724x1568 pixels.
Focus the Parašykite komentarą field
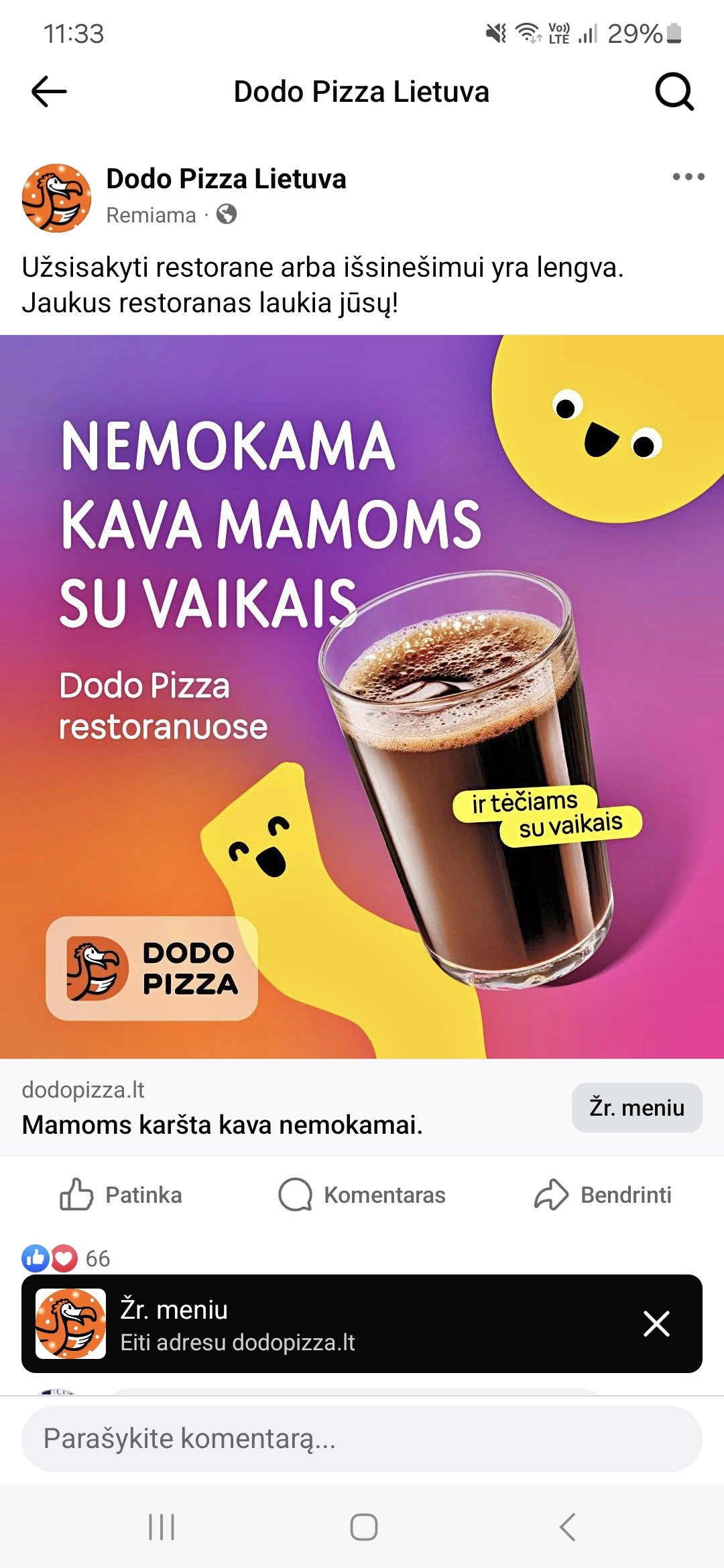click(x=362, y=1439)
